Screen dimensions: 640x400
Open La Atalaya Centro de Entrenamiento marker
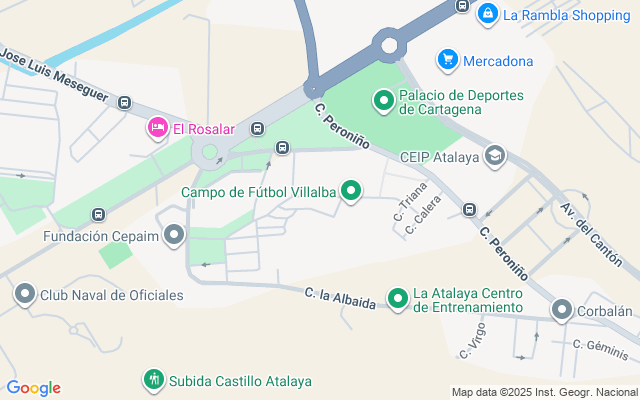(x=398, y=298)
